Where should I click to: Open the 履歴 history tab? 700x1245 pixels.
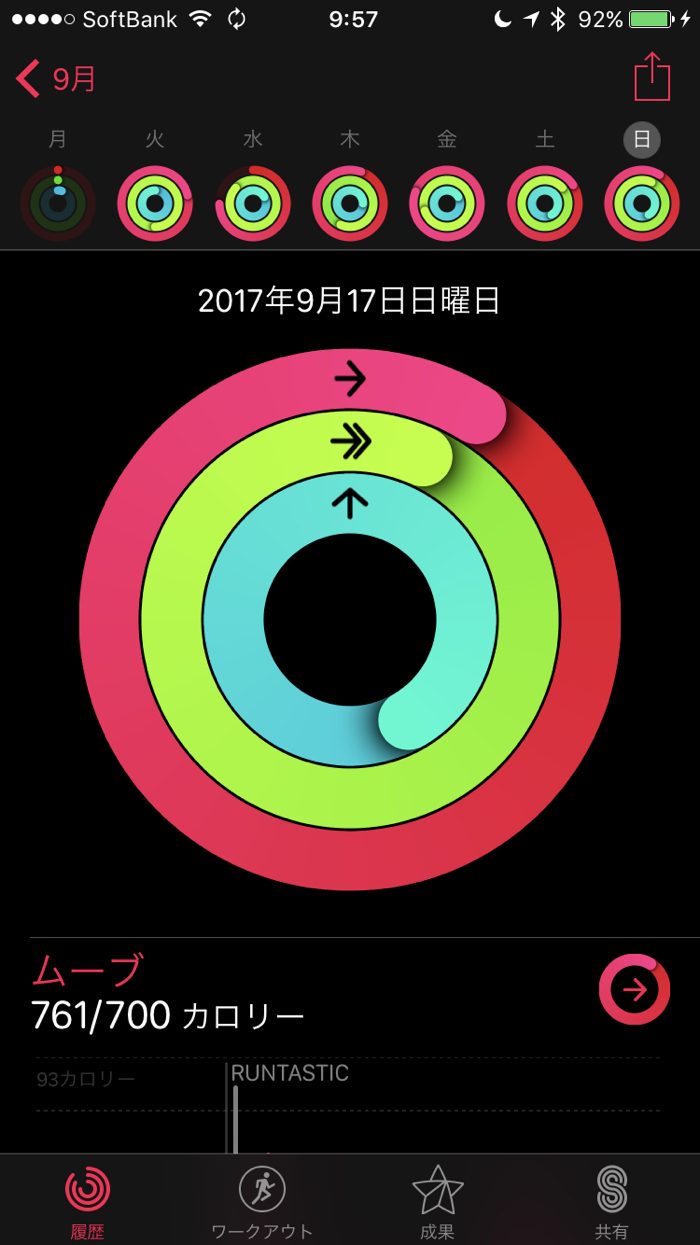tap(88, 1201)
